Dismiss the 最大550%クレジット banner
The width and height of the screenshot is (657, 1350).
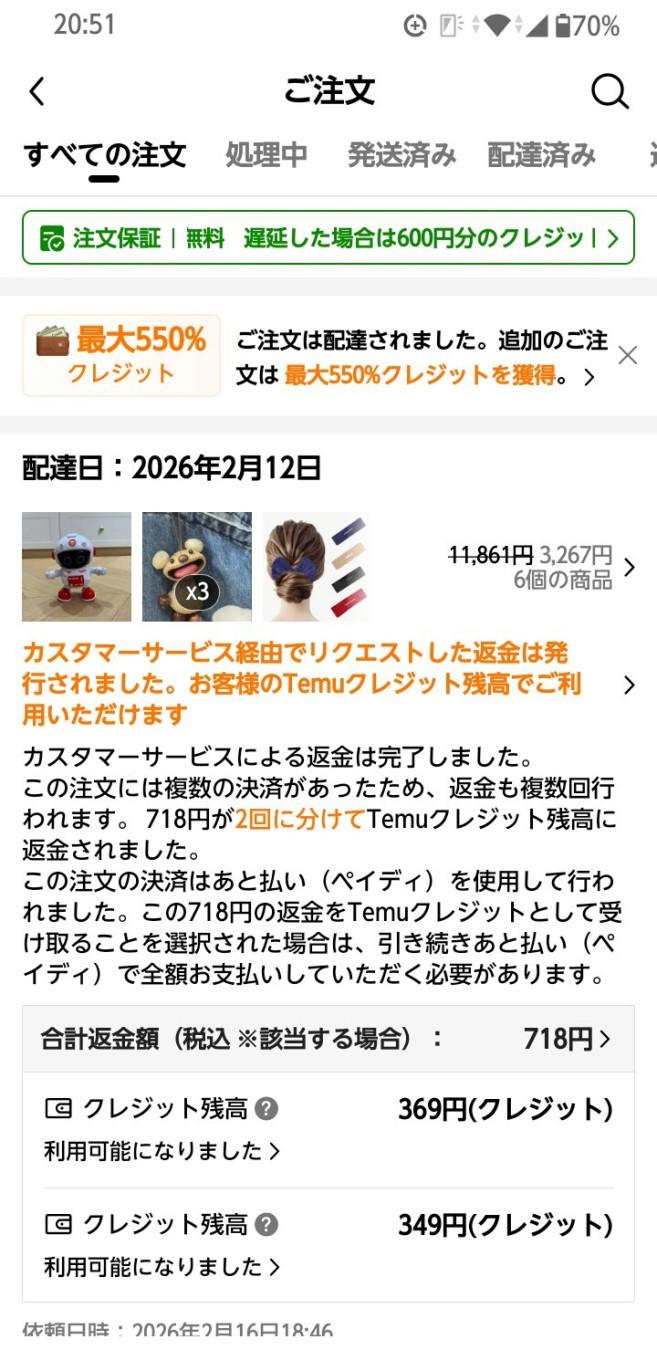(627, 355)
